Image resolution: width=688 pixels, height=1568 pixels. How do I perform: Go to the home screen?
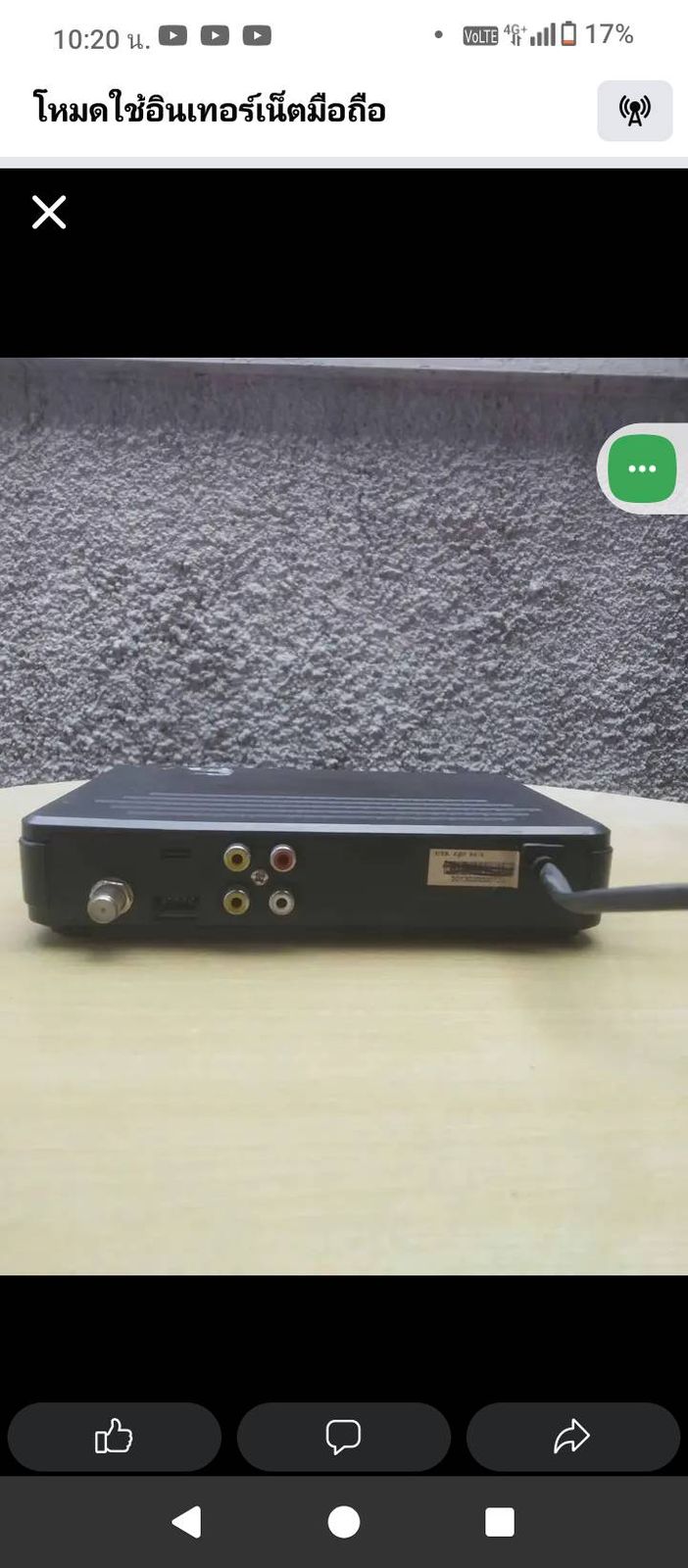(x=344, y=1522)
